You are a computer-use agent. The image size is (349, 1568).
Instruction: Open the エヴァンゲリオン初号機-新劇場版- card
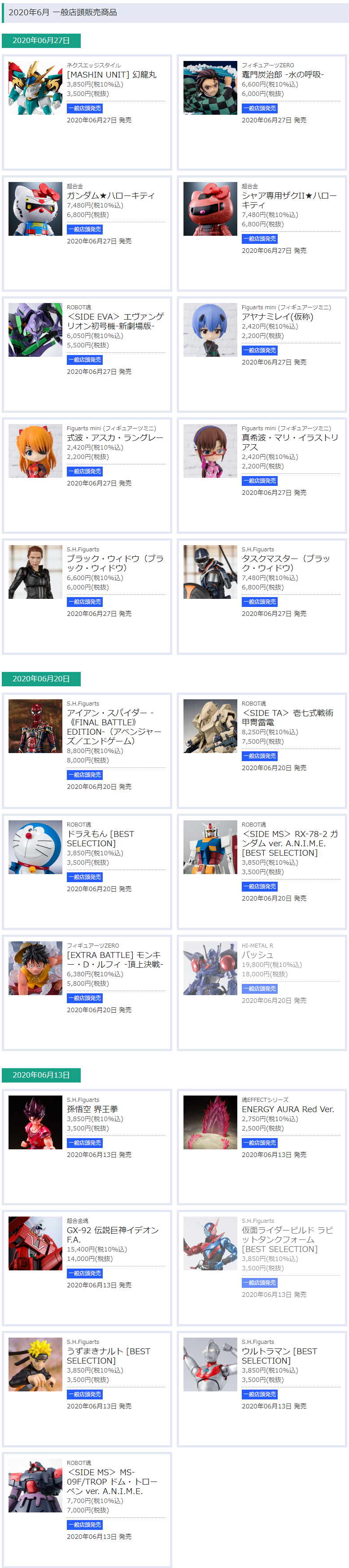(x=115, y=321)
